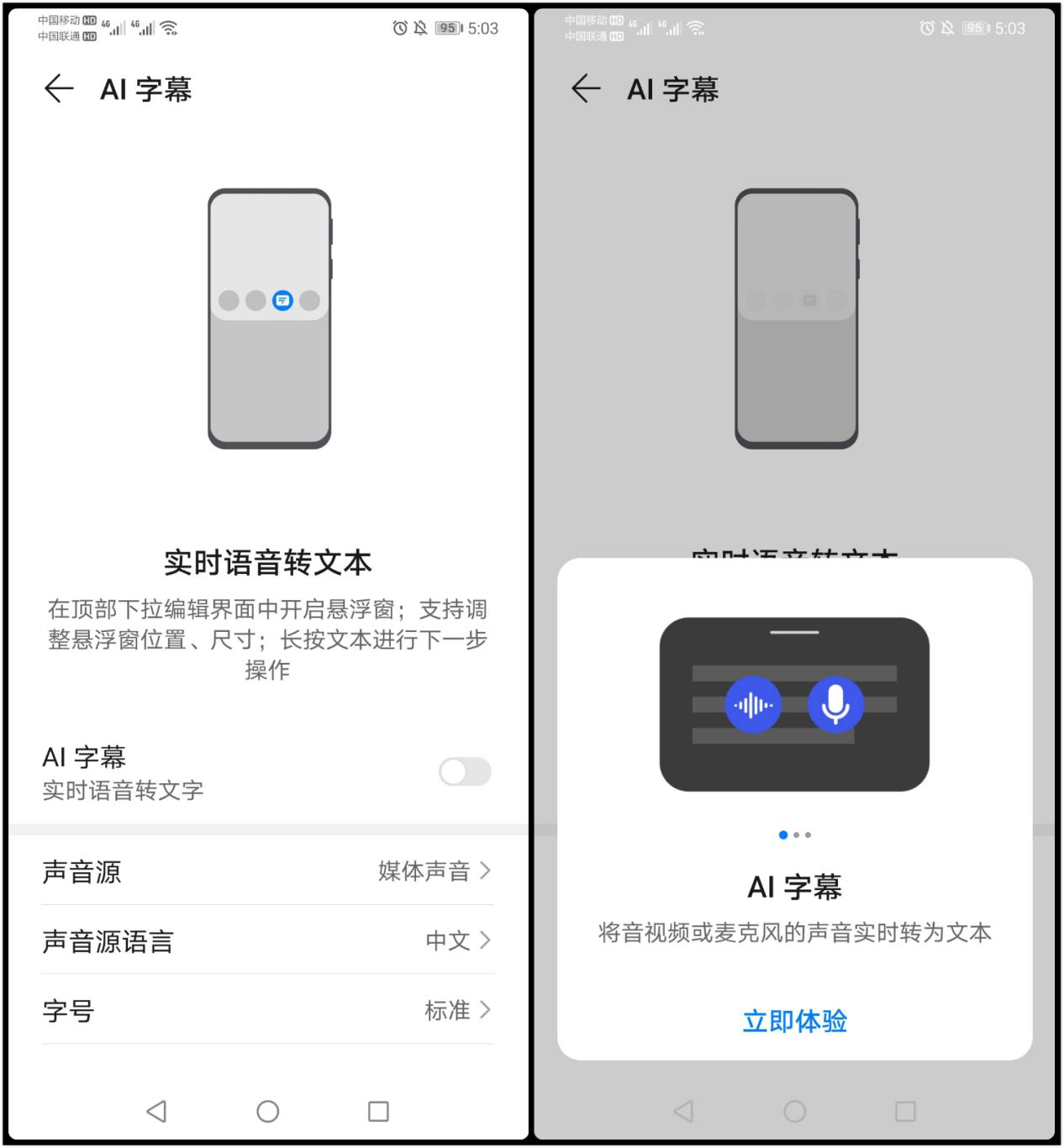Tap the microphone icon in the tutorial image
Screen dimensions: 1064x1148
pos(836,705)
